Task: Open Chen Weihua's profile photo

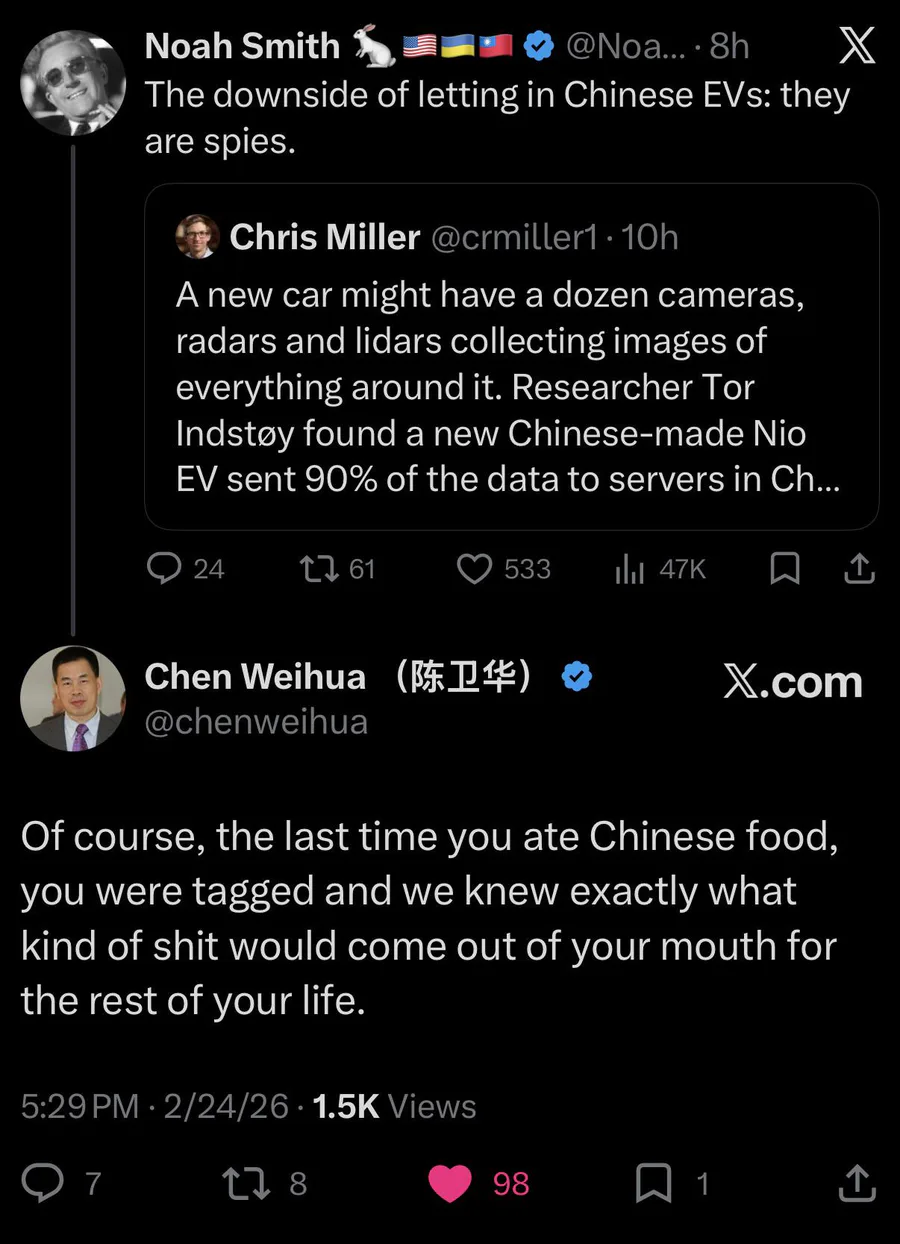Action: (73, 698)
